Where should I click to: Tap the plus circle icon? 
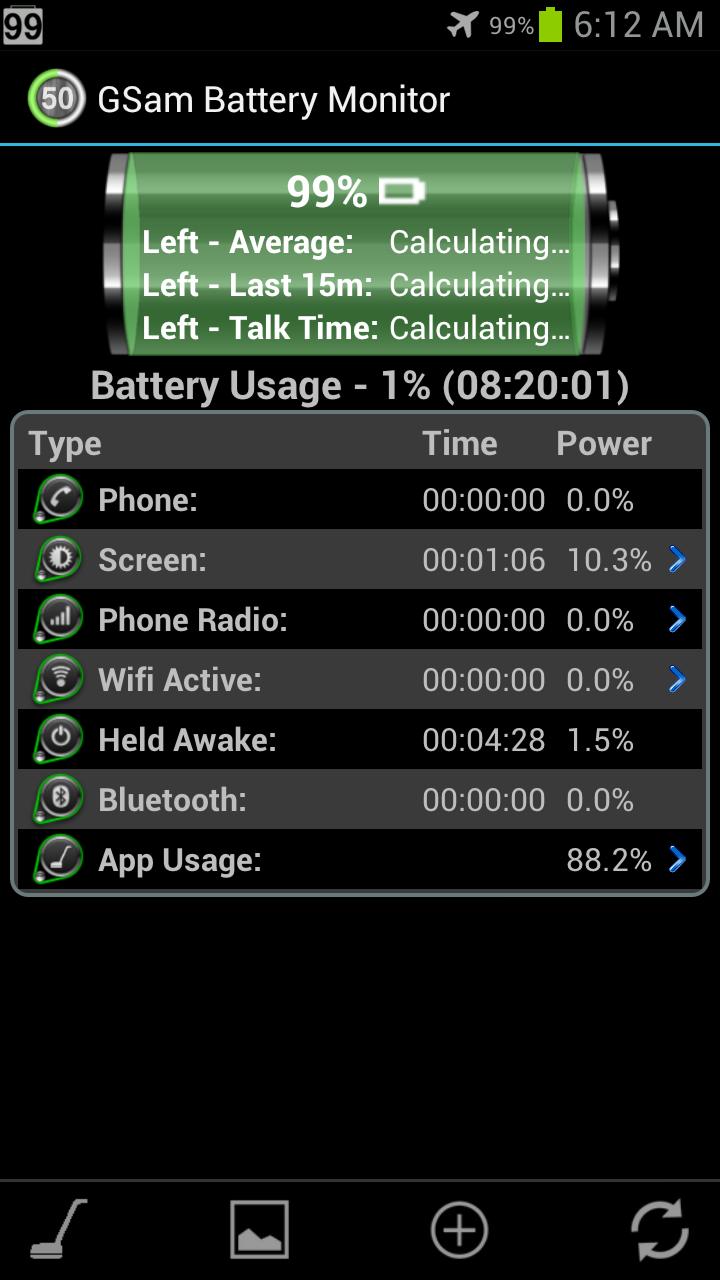click(459, 1229)
